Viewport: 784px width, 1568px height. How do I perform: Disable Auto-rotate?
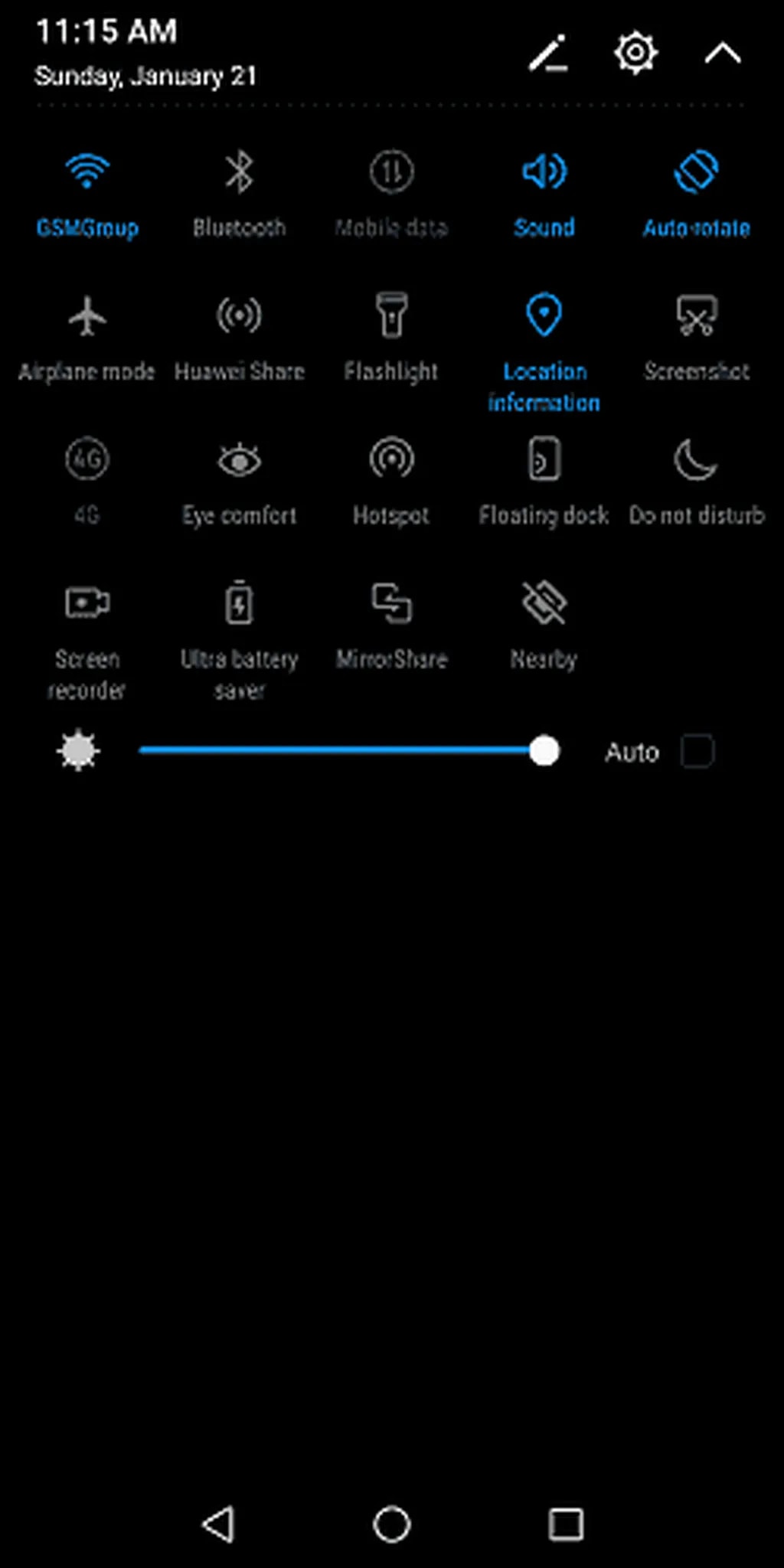tap(696, 173)
